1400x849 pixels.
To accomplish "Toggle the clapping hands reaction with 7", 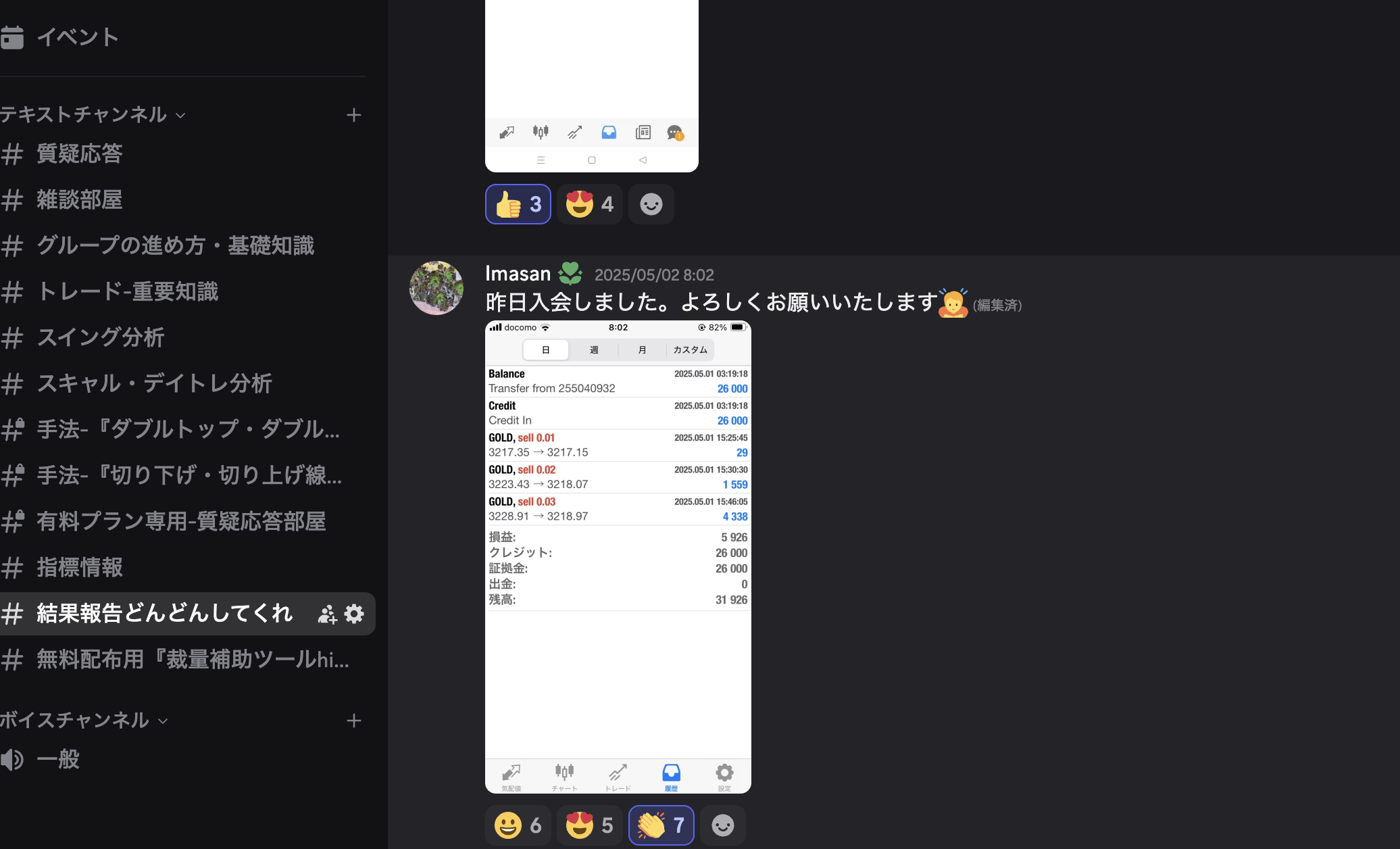I will [x=661, y=825].
